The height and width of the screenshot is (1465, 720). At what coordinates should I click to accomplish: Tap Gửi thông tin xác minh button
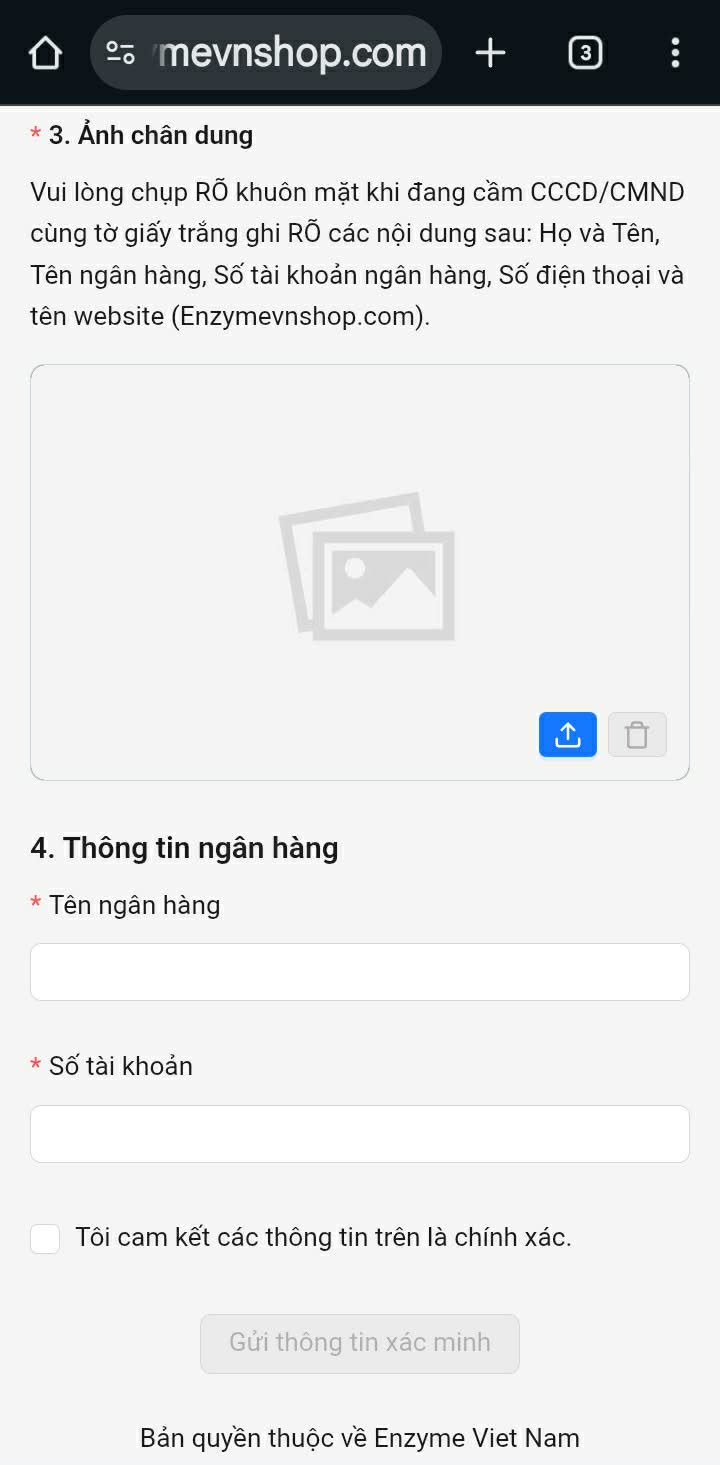click(x=360, y=1343)
